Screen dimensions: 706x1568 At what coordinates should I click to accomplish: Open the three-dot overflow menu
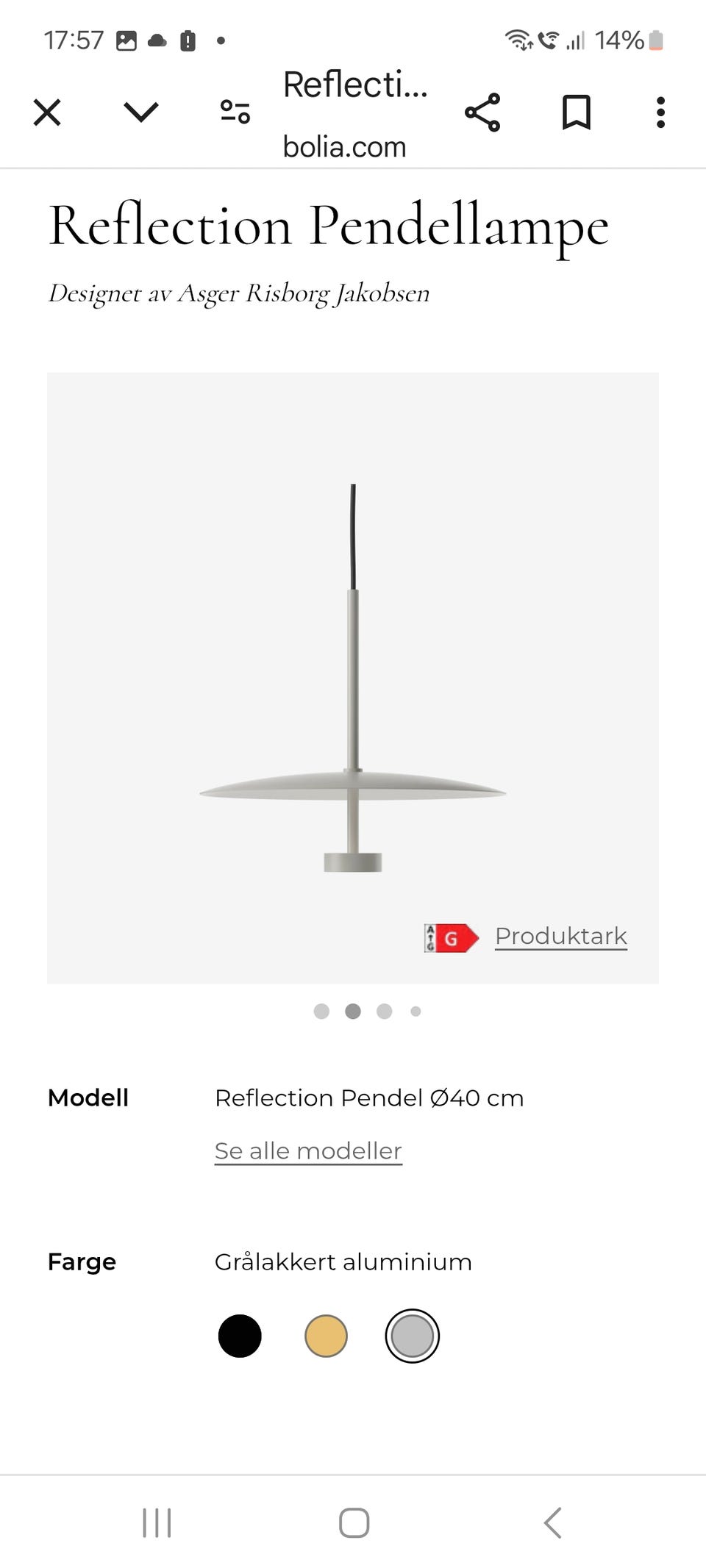660,112
